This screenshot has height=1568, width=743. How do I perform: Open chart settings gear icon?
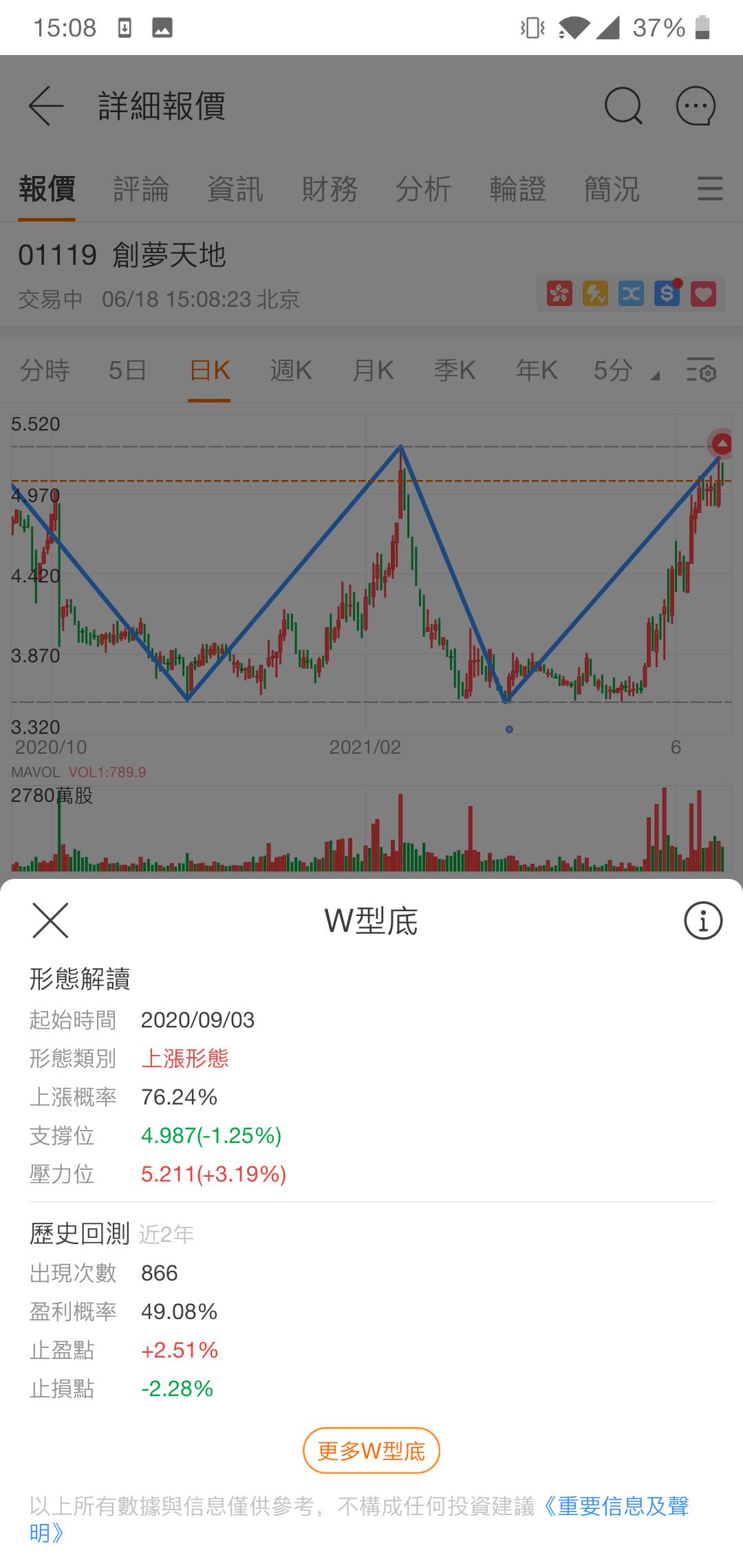click(701, 370)
